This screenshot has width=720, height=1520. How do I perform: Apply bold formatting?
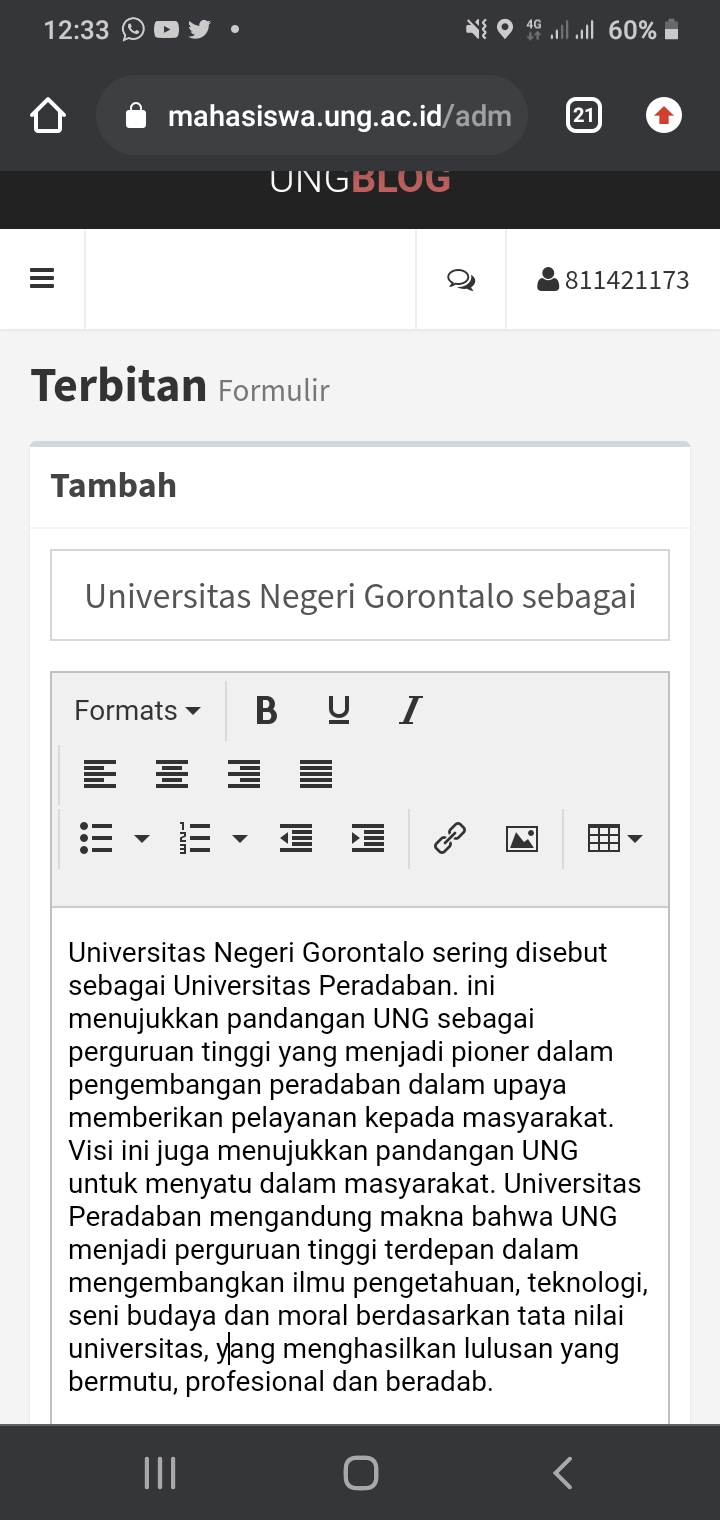[x=266, y=710]
